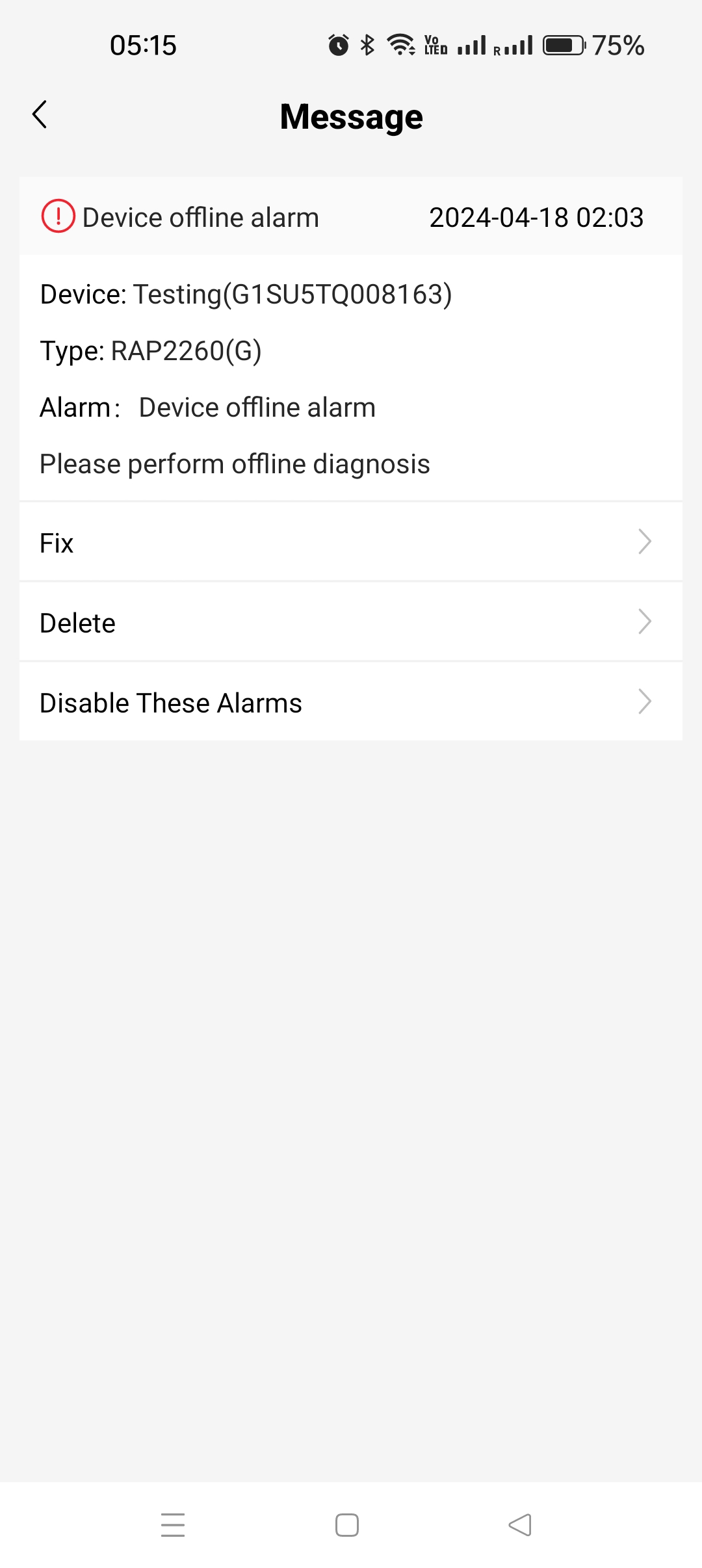This screenshot has height=1568, width=702.
Task: Open recent apps from the navigation bar
Action: pyautogui.click(x=173, y=1525)
